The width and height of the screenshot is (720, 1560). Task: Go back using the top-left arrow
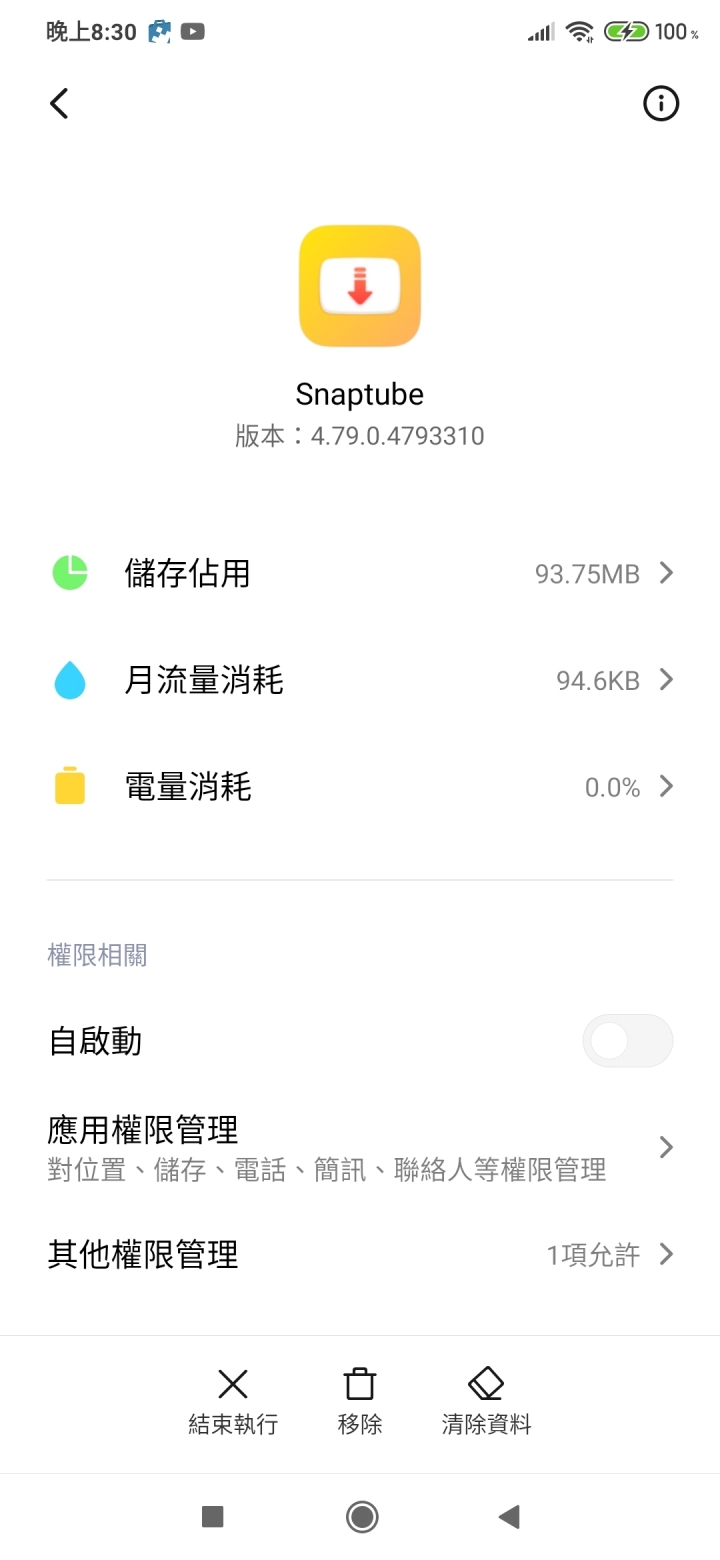[x=60, y=103]
